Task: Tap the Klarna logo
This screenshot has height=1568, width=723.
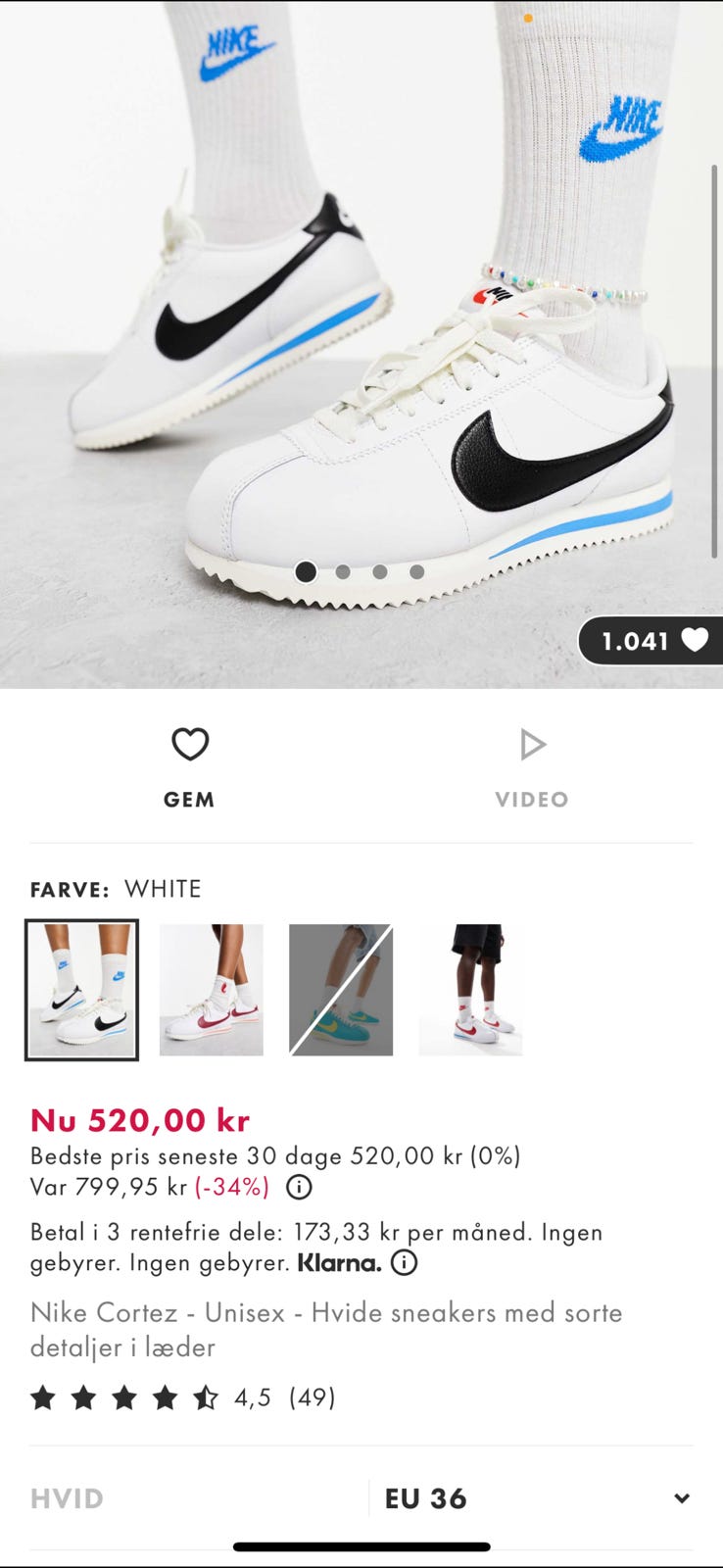Action: click(339, 1263)
